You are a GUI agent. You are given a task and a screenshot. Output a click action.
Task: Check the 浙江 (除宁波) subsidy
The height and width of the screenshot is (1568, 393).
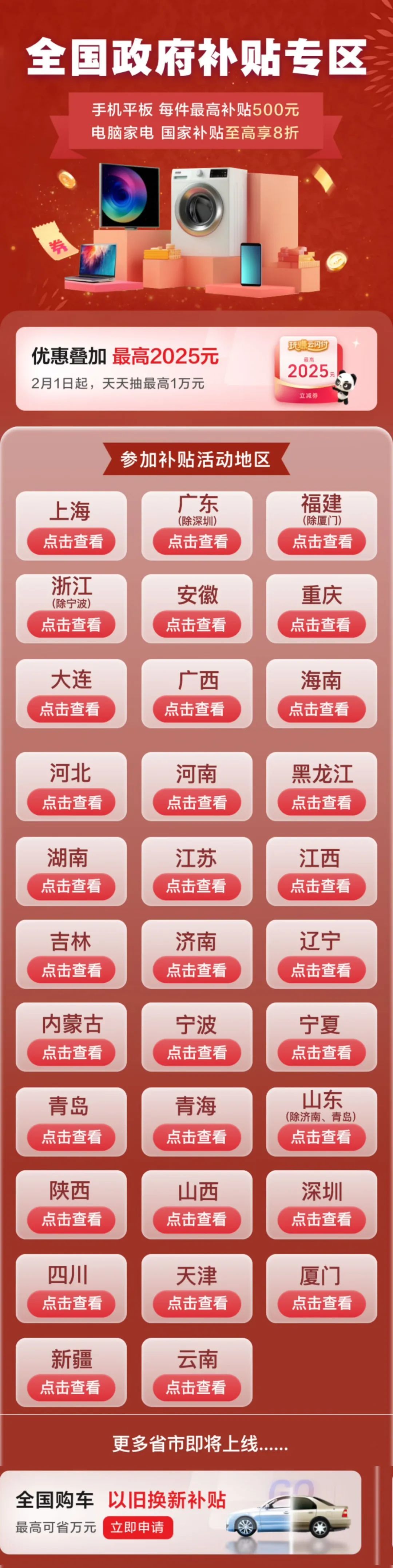click(71, 625)
